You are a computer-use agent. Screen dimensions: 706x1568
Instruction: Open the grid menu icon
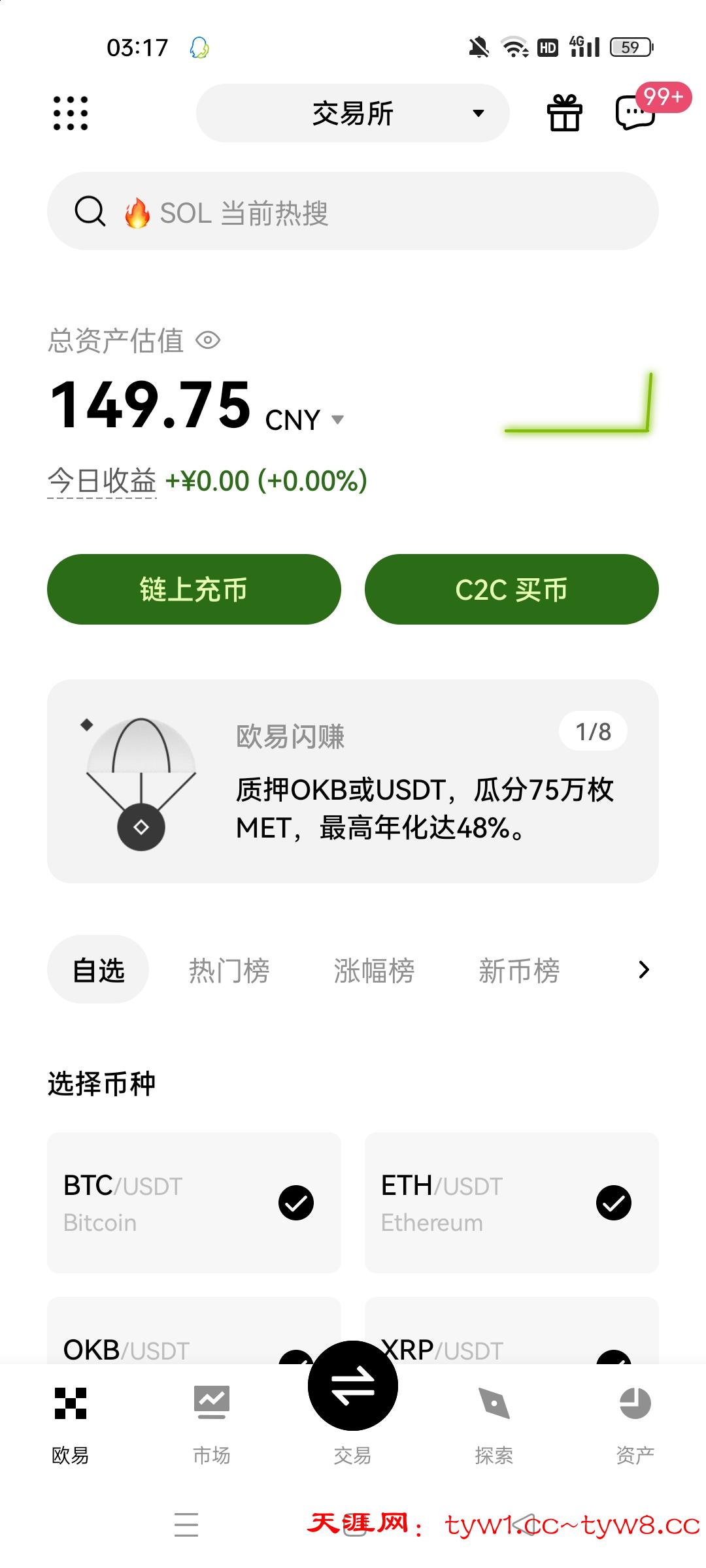71,113
